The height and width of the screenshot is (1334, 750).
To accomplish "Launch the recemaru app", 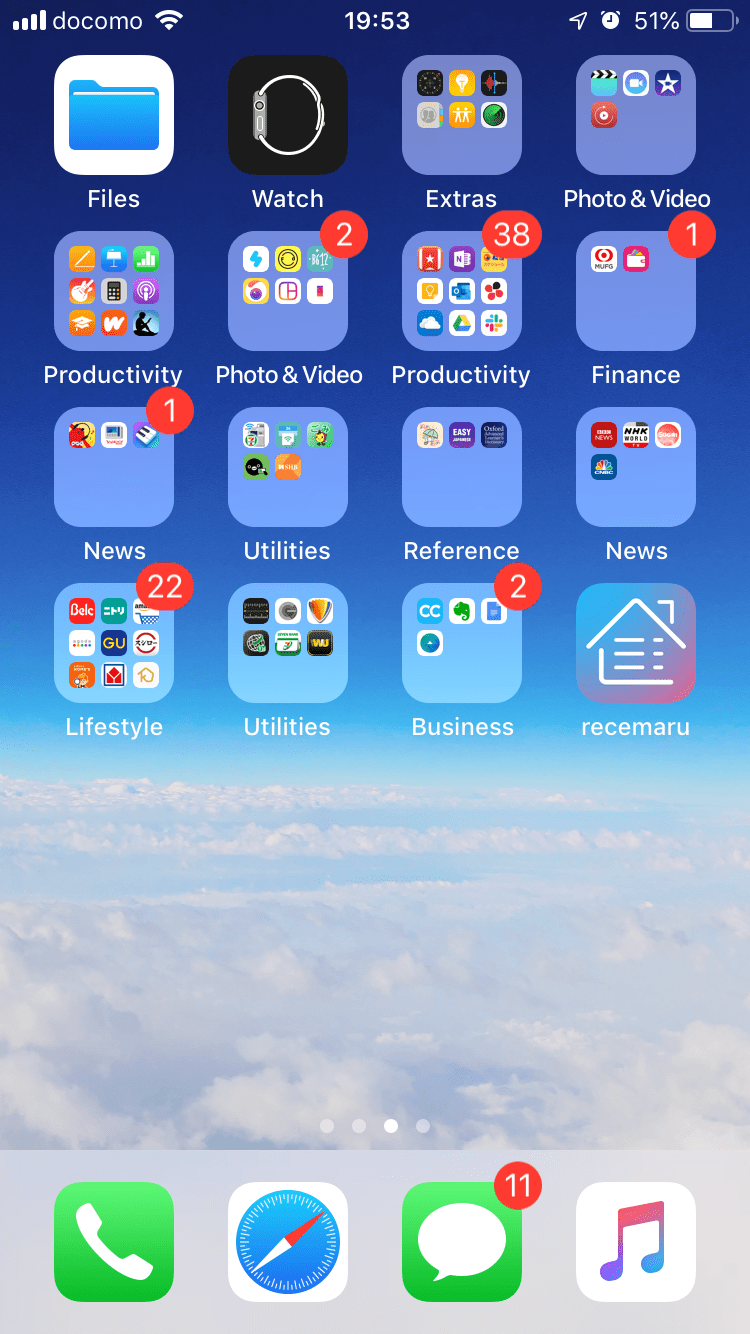I will tap(635, 643).
